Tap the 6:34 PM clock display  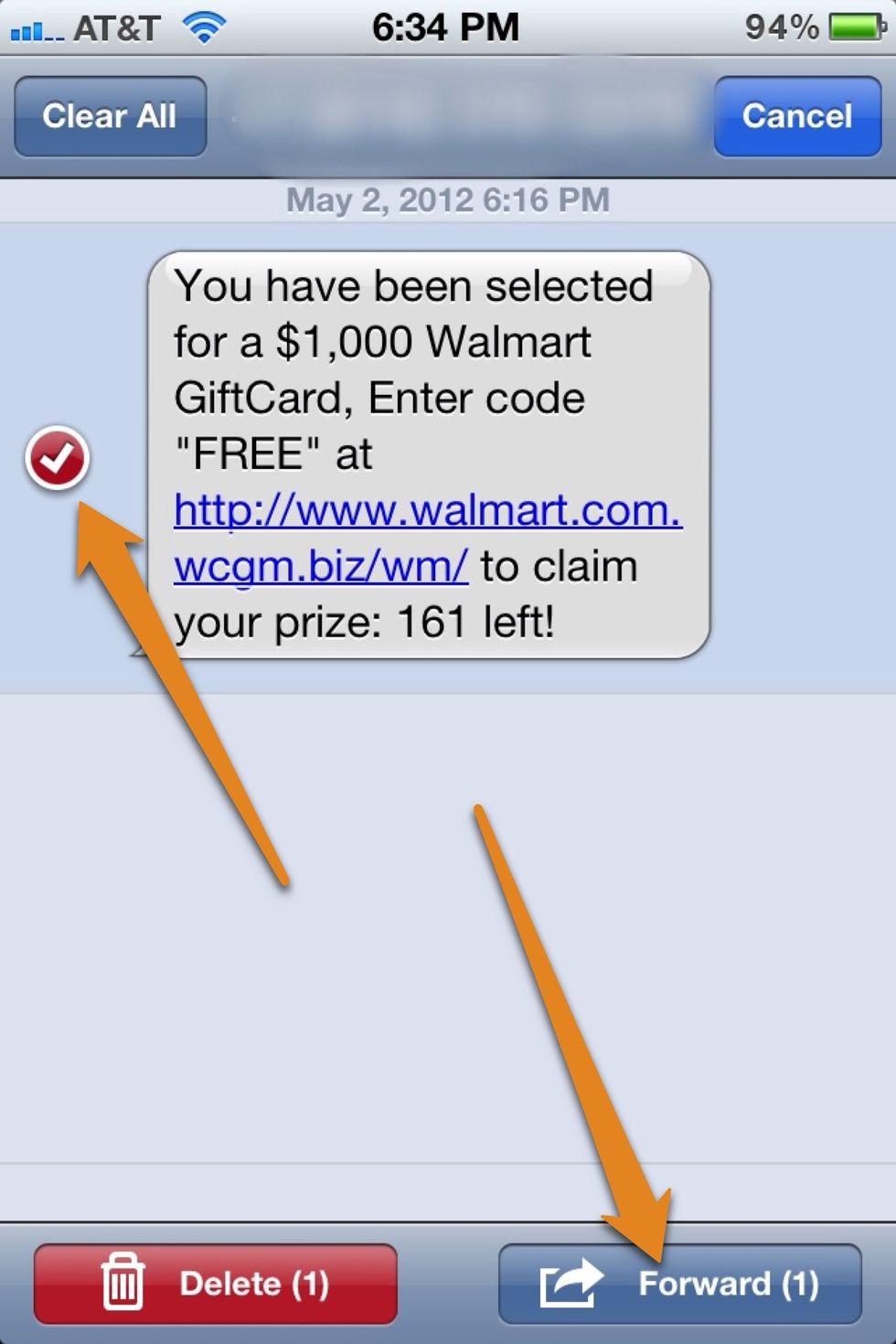pos(447,25)
